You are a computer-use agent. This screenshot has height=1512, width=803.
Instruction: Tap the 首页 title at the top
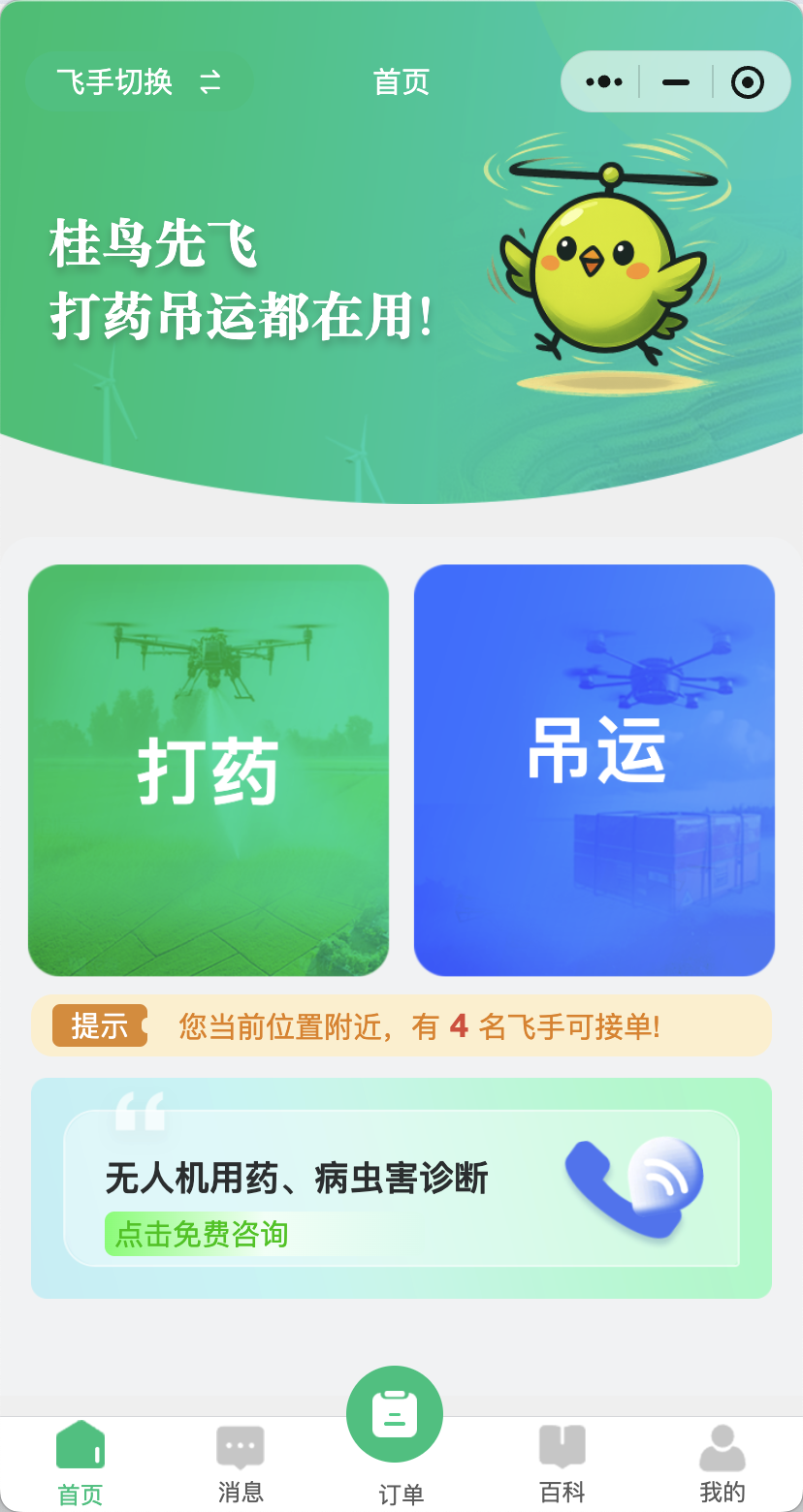coord(401,82)
